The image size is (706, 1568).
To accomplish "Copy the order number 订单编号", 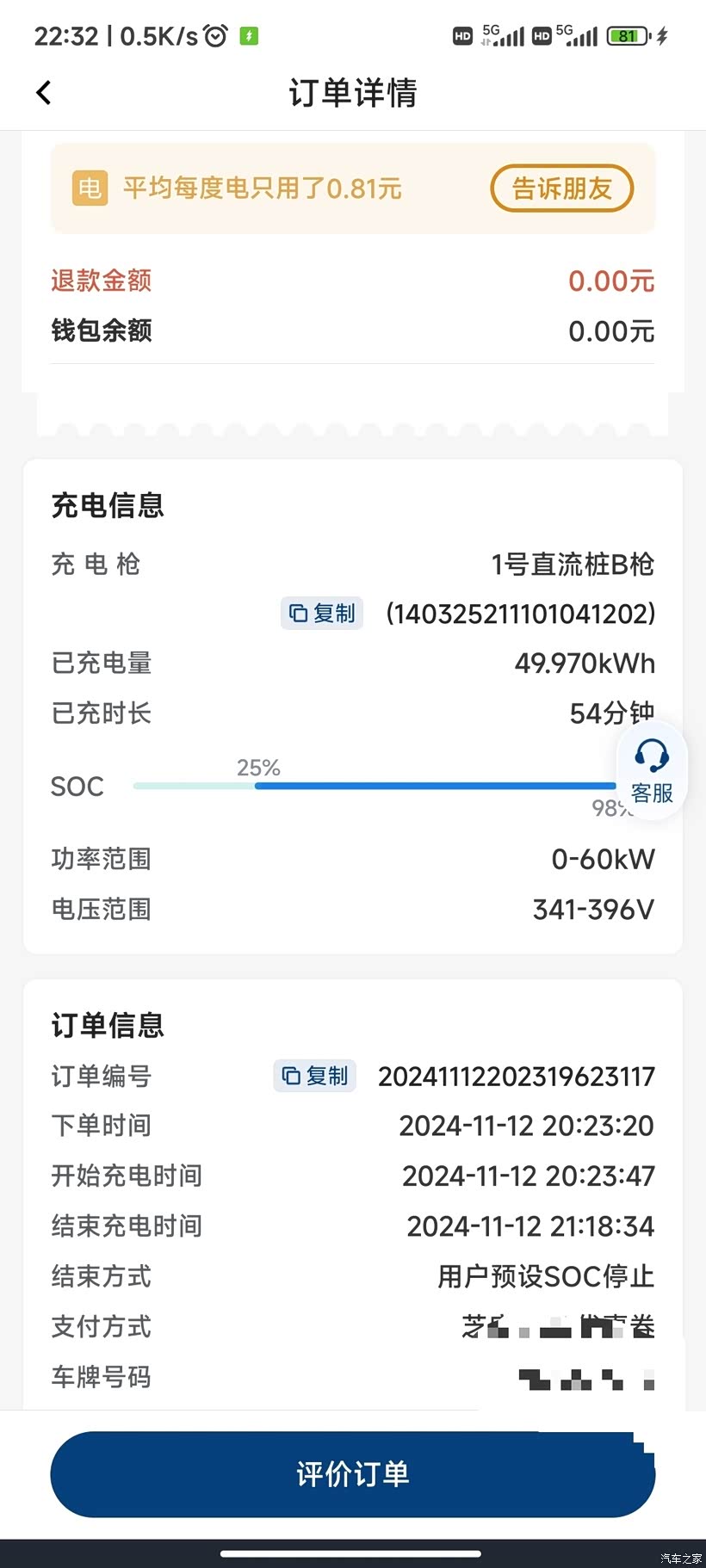I will pos(315,1076).
